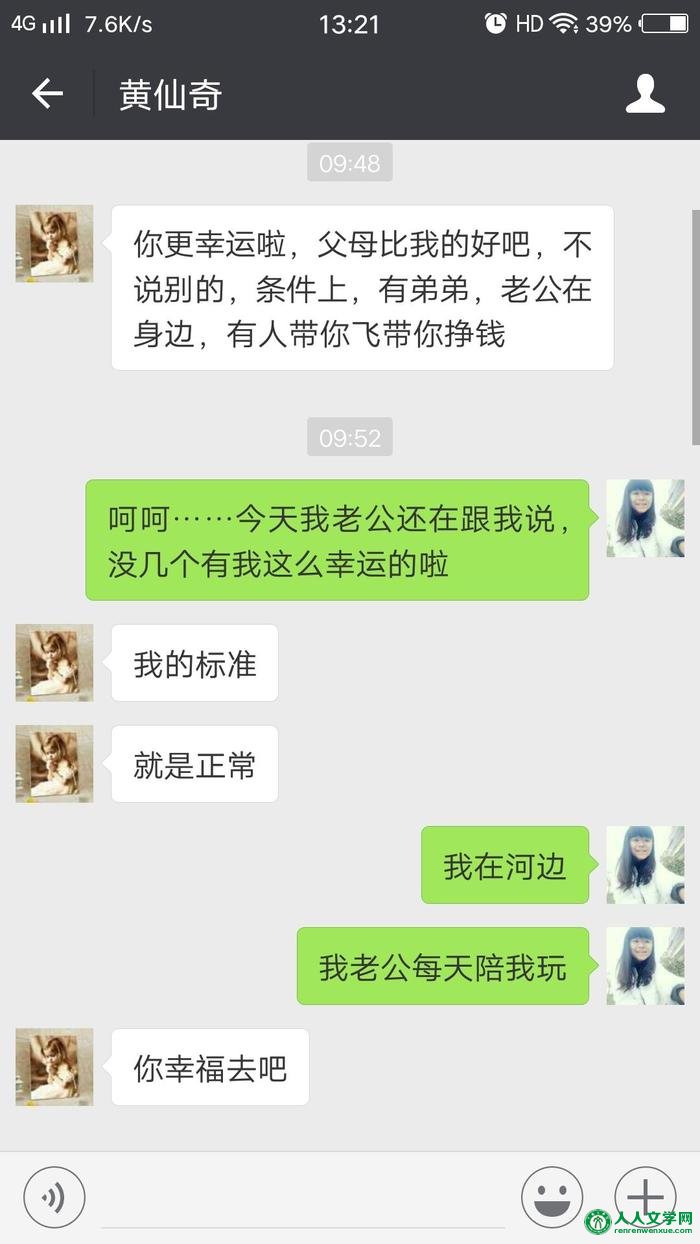This screenshot has height=1244, width=700.
Task: View profile from avatar beside 我的标准
Action: coord(54,663)
